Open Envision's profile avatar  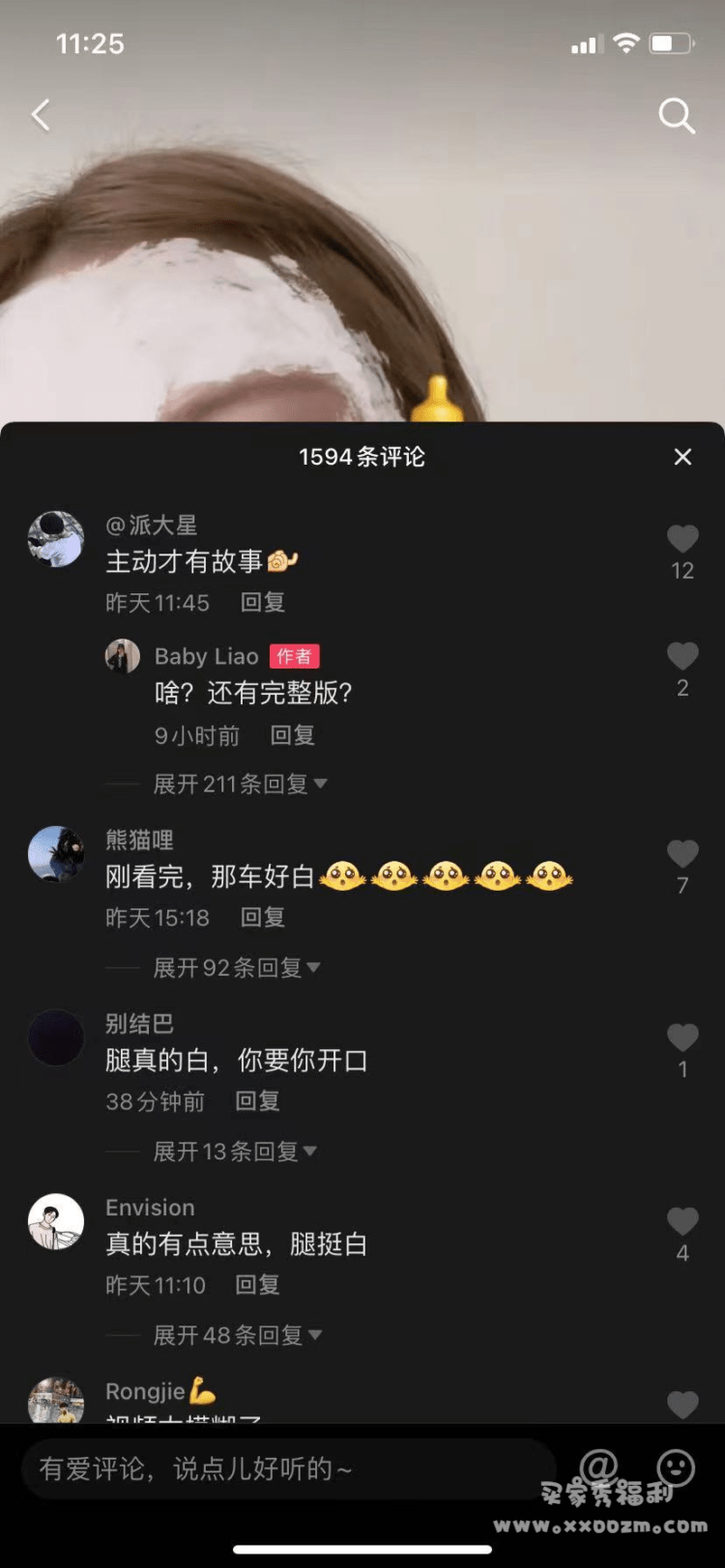tap(56, 1222)
